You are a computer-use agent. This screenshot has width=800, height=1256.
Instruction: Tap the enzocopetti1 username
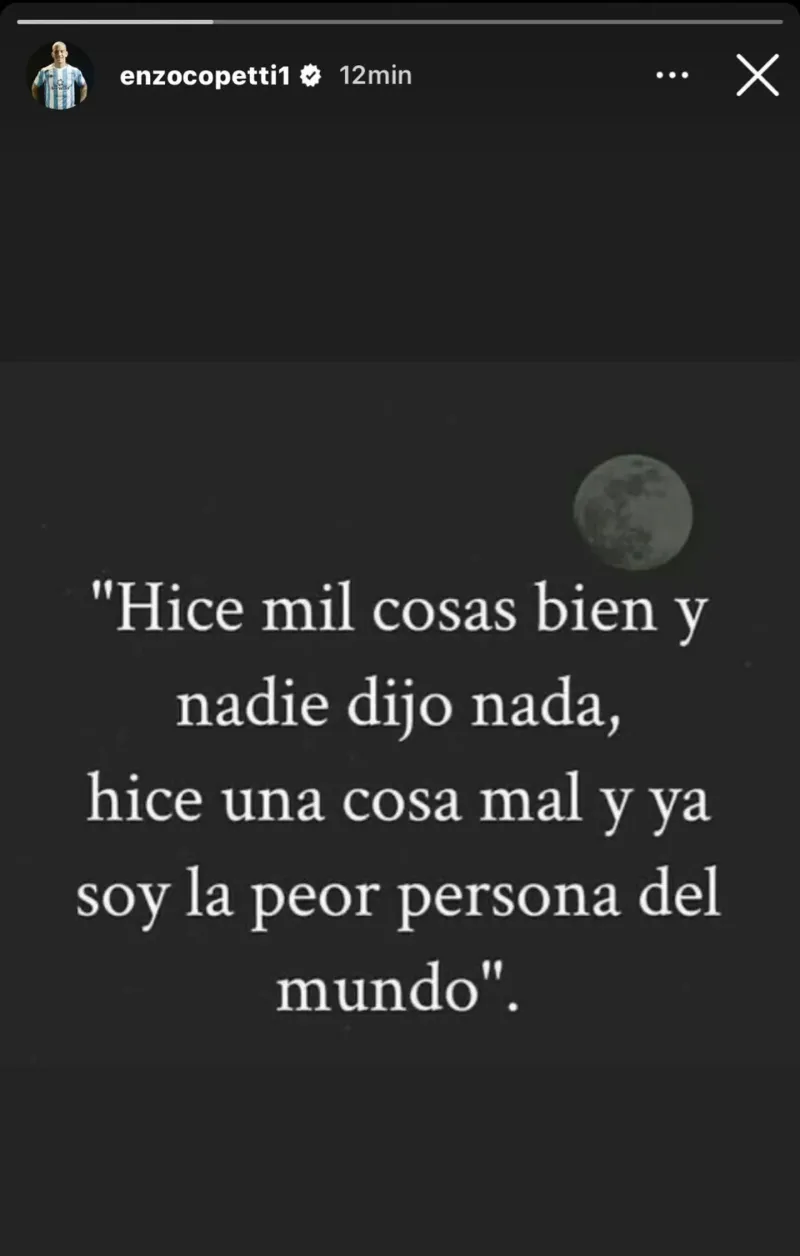[204, 76]
